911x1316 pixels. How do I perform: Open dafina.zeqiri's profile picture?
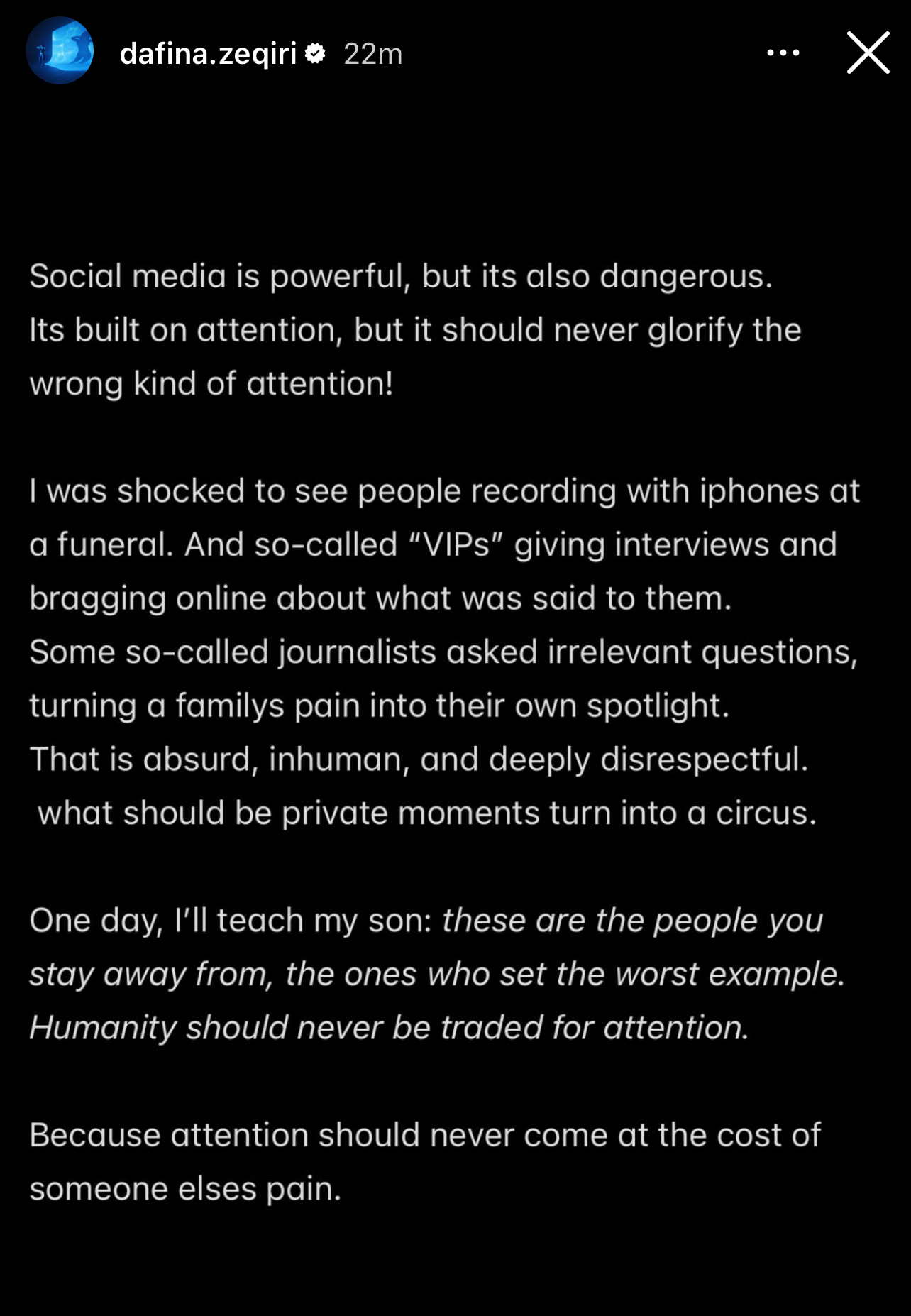click(x=60, y=51)
